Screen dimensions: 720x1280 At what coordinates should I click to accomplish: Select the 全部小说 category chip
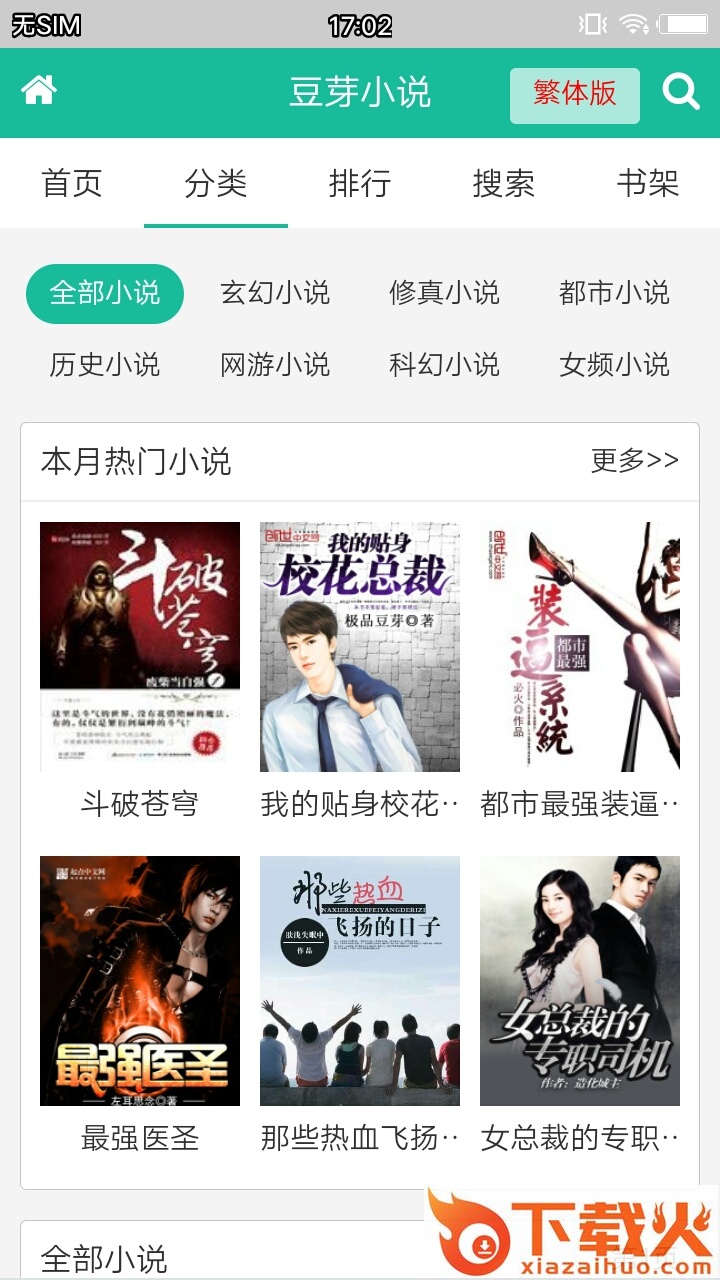(105, 293)
